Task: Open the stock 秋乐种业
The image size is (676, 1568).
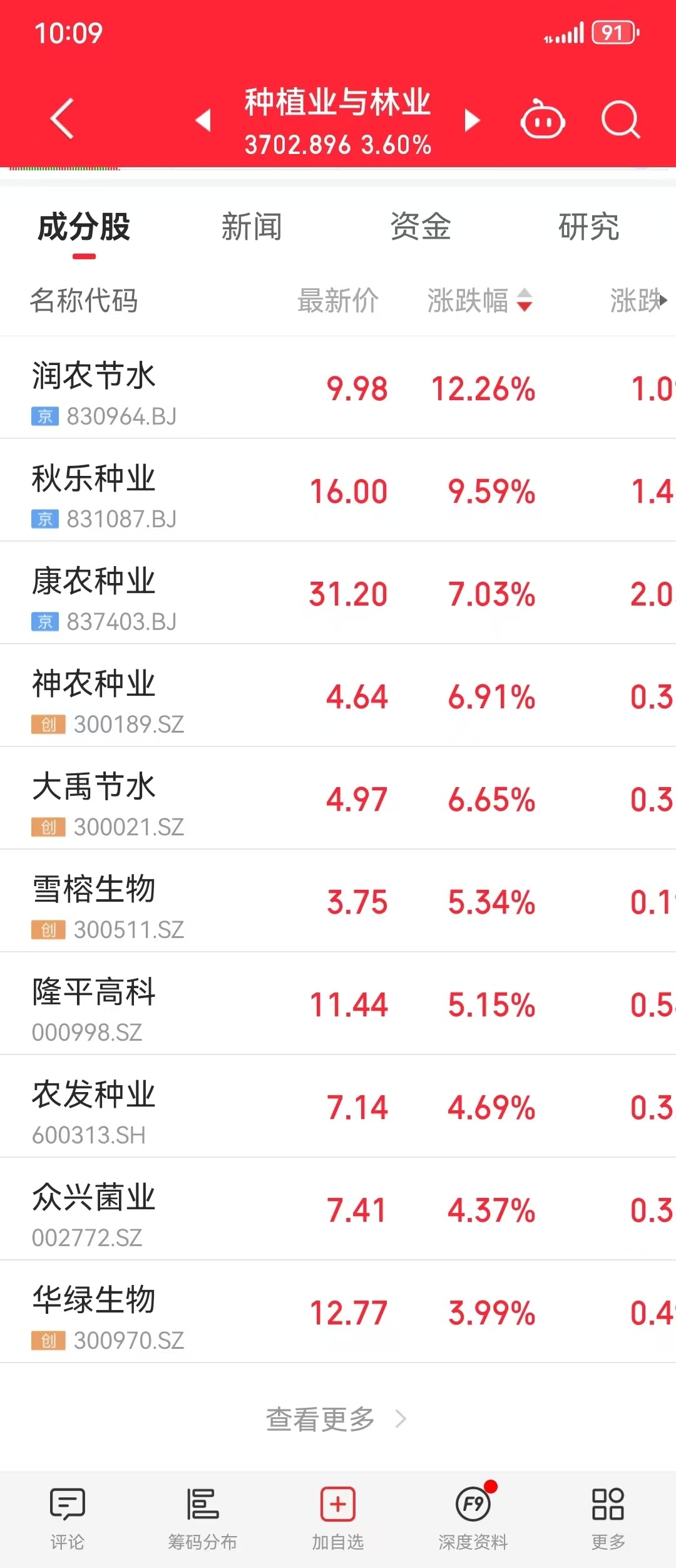Action: 94,490
